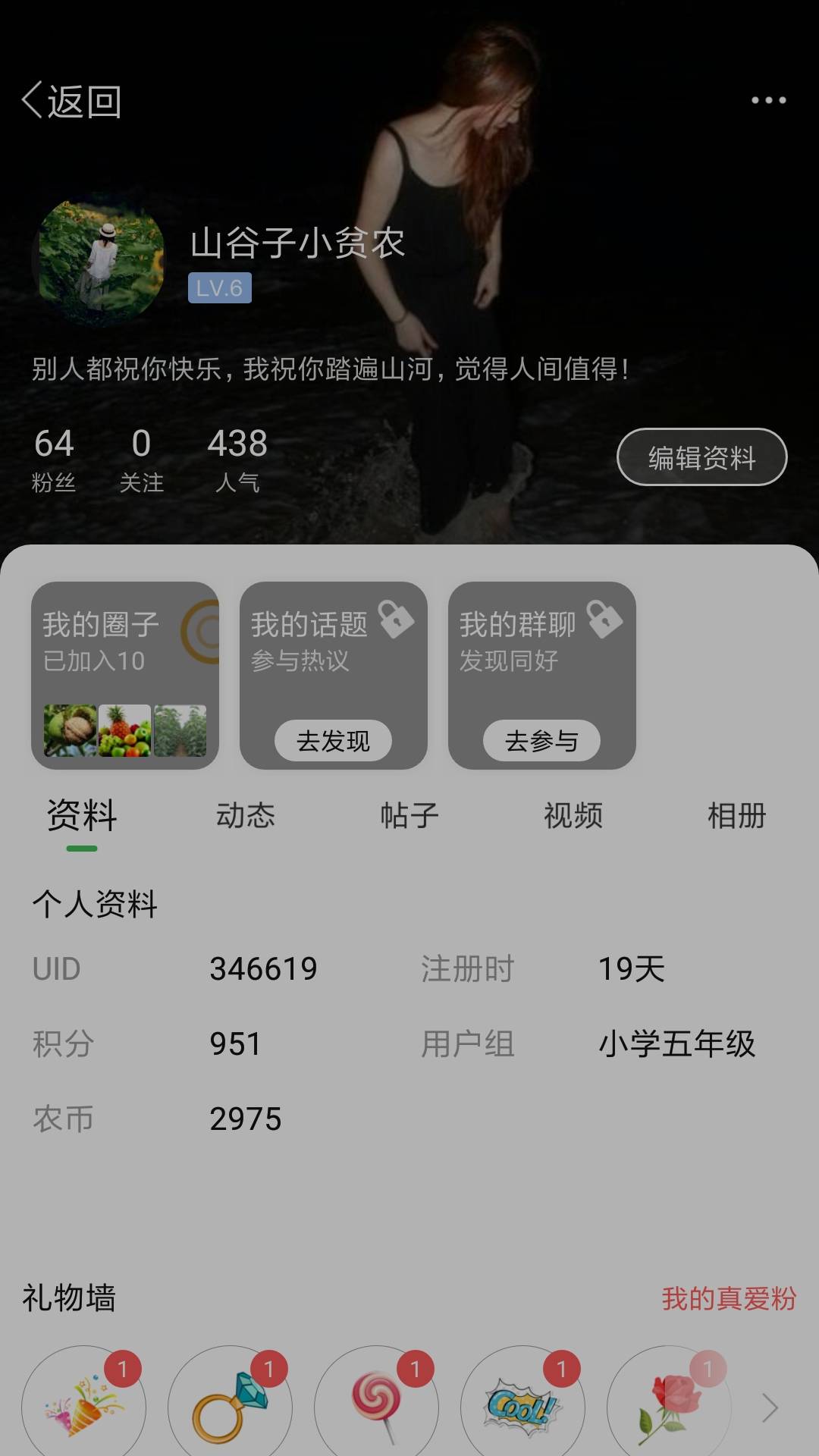Image resolution: width=819 pixels, height=1456 pixels.
Task: Switch to the 动态 tab
Action: [x=245, y=816]
